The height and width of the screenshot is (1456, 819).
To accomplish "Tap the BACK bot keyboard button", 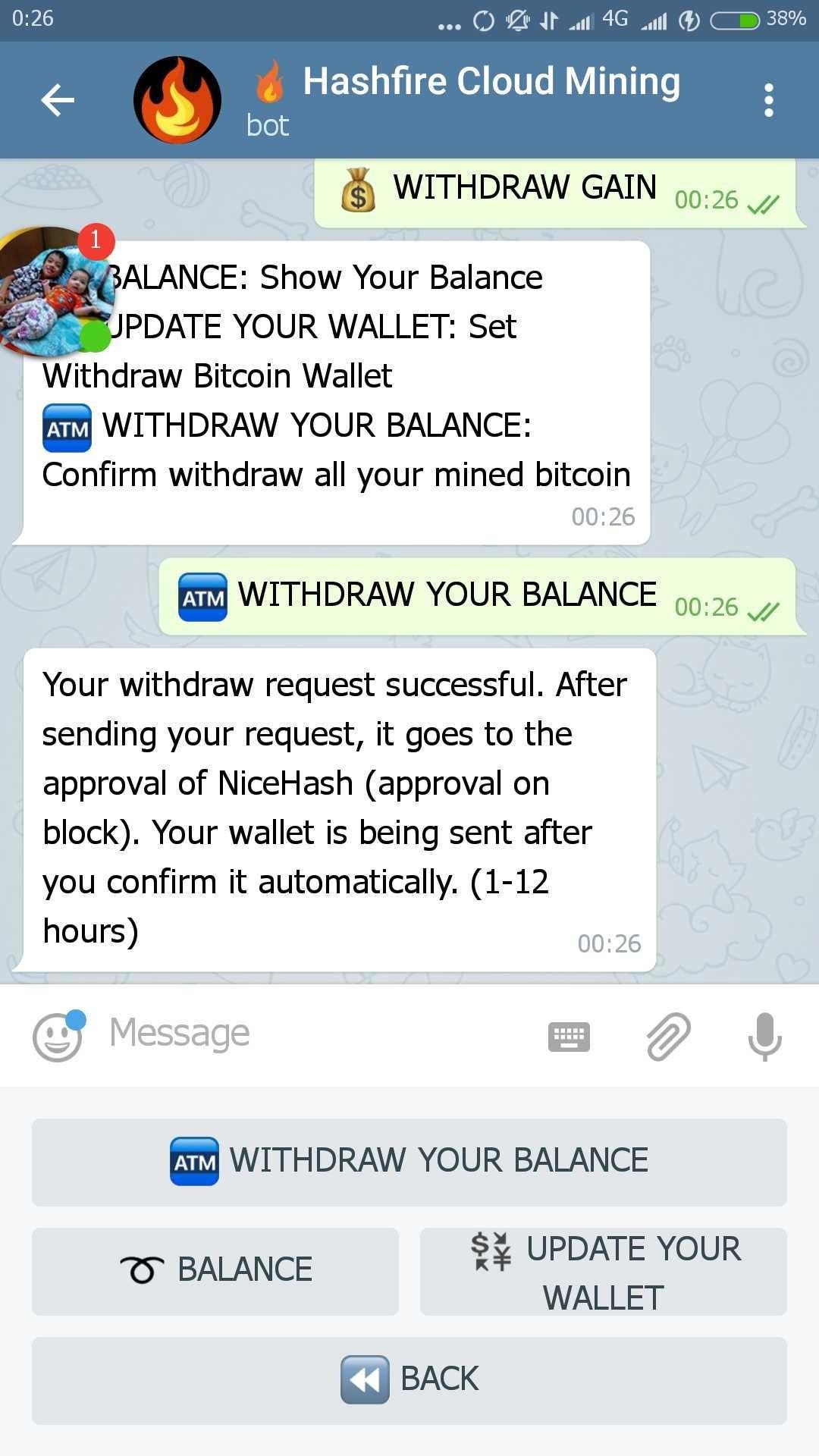I will point(409,1379).
